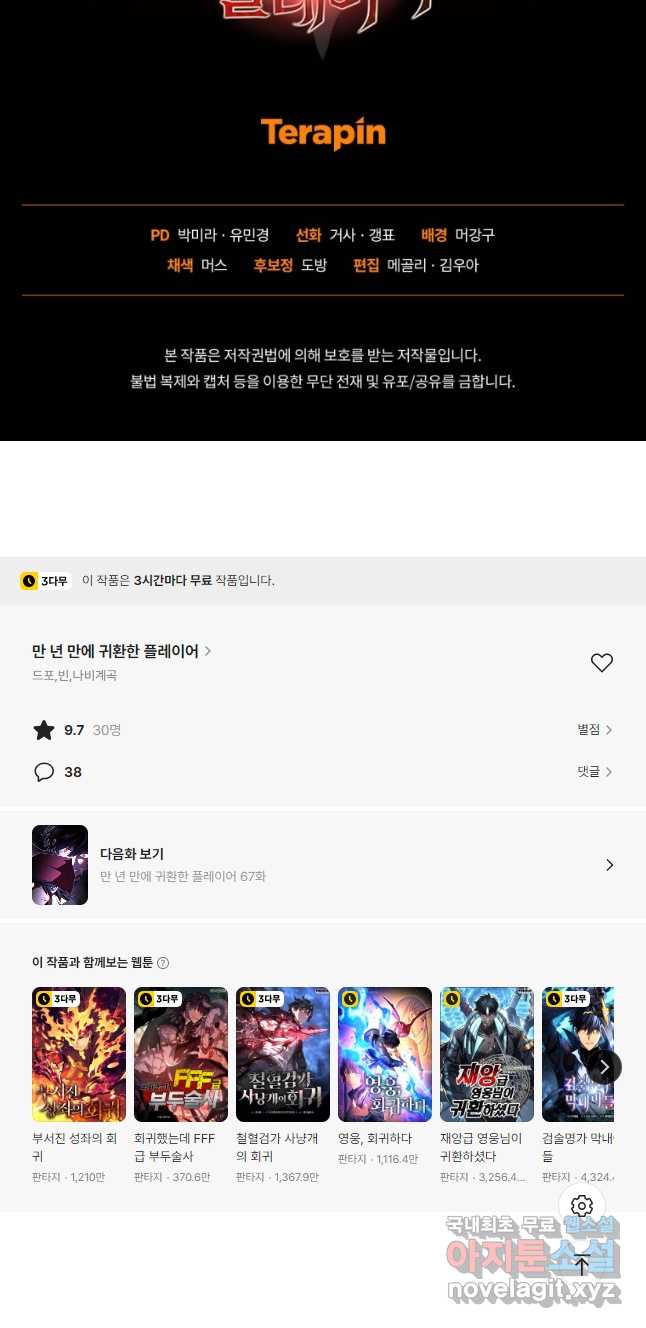This screenshot has height=1328, width=646.
Task: Show more recommended webtoons with the right arrow
Action: click(604, 1067)
